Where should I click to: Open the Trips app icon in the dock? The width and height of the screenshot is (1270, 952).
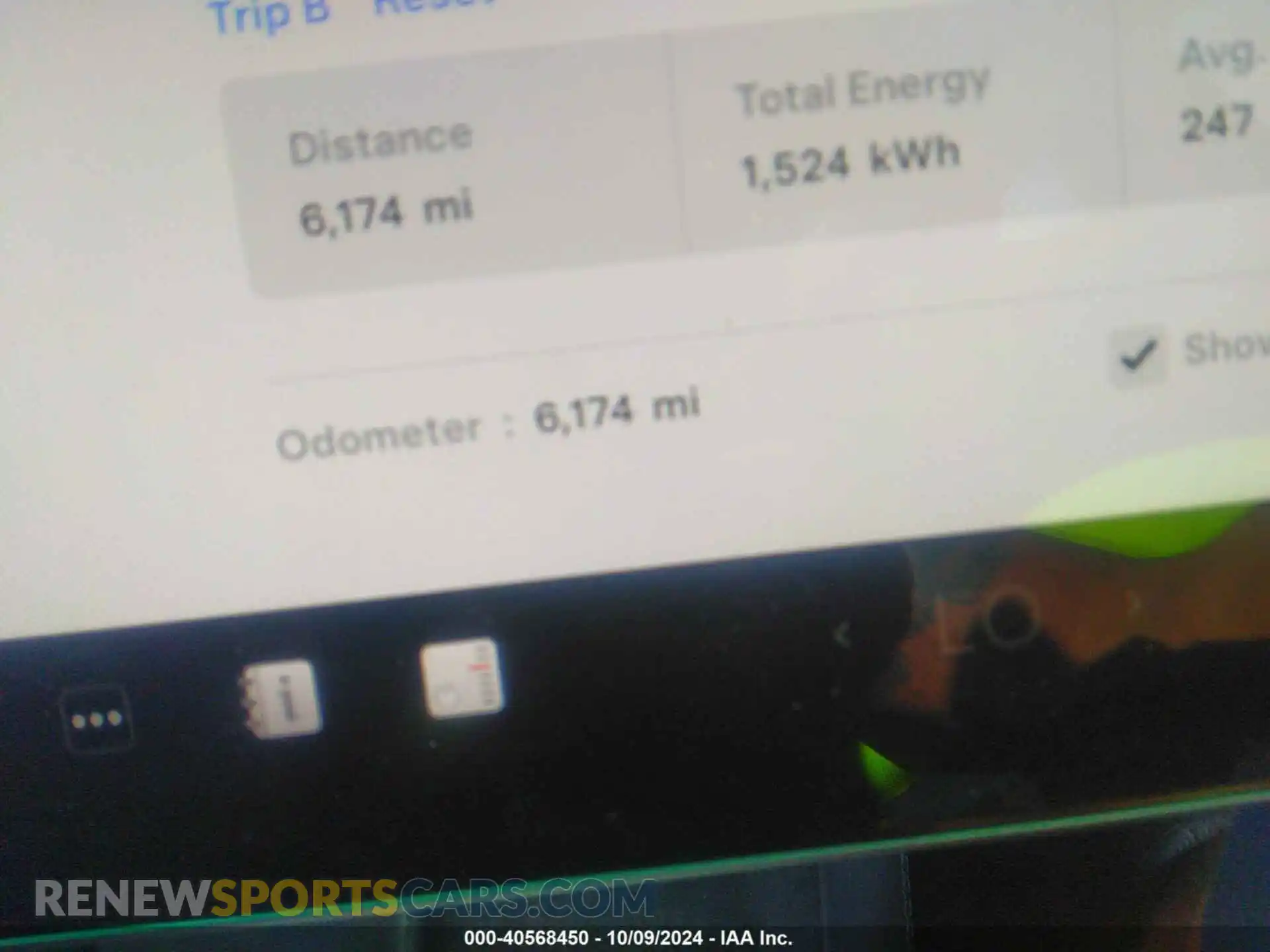461,677
